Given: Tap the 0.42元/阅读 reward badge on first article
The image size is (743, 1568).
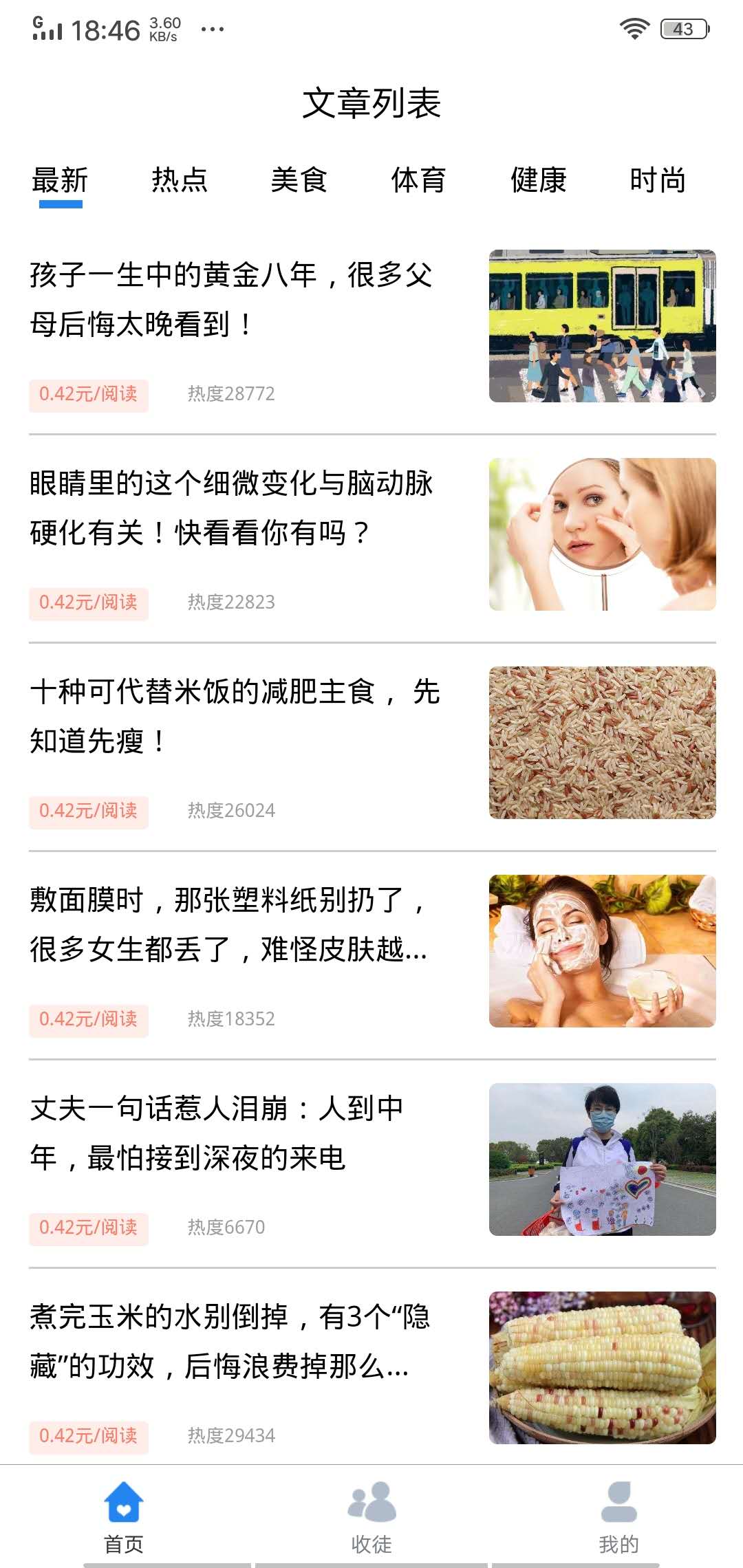Looking at the screenshot, I should pos(89,395).
